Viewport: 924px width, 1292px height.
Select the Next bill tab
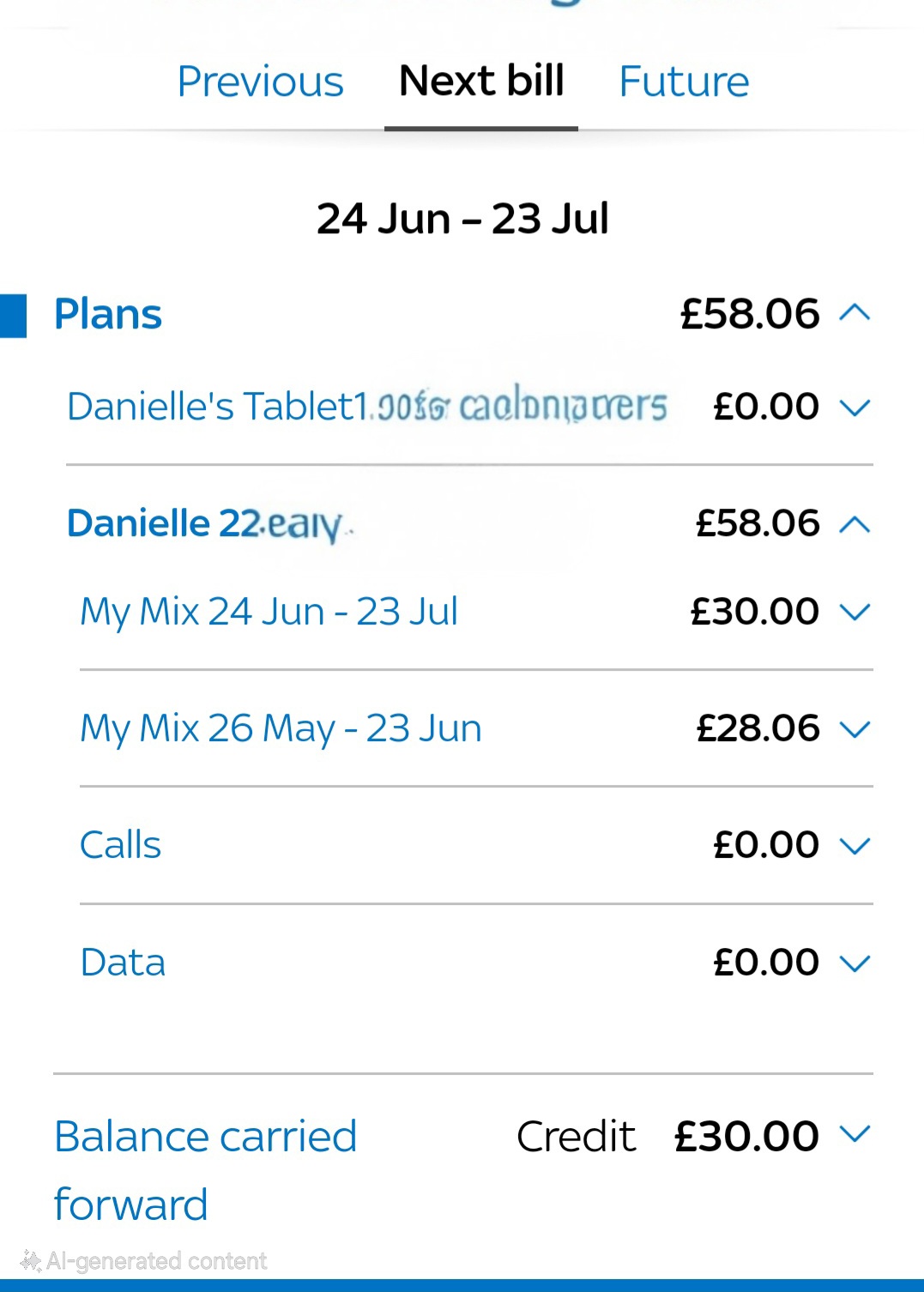pos(481,82)
